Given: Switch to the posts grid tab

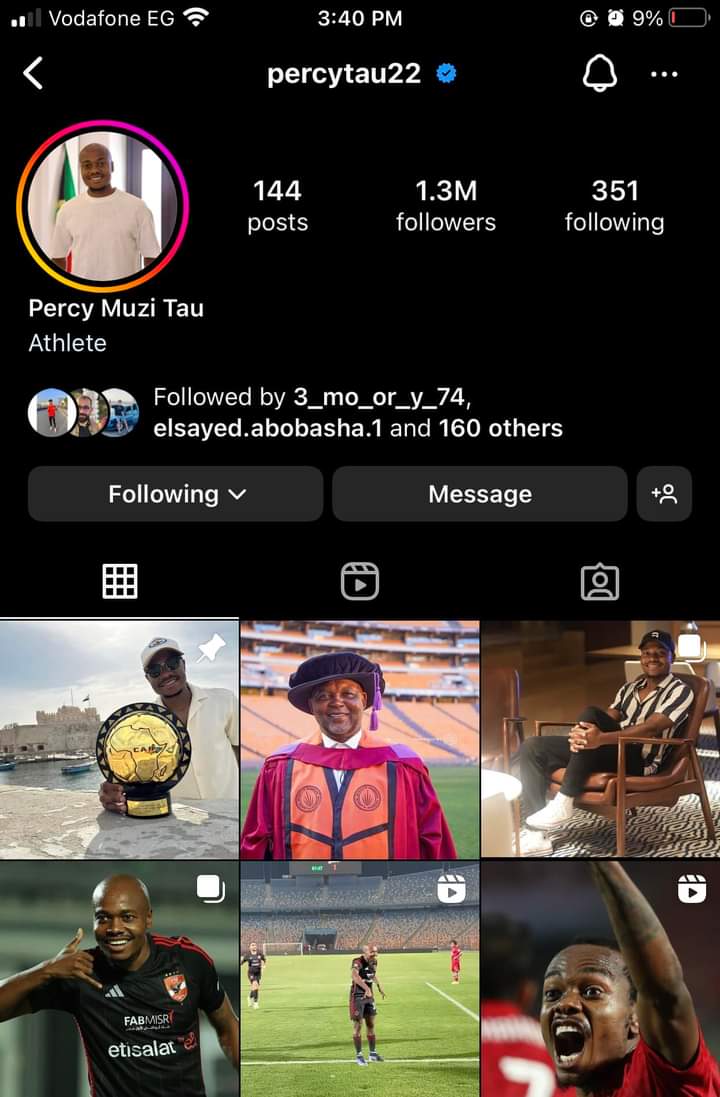Looking at the screenshot, I should 120,581.
